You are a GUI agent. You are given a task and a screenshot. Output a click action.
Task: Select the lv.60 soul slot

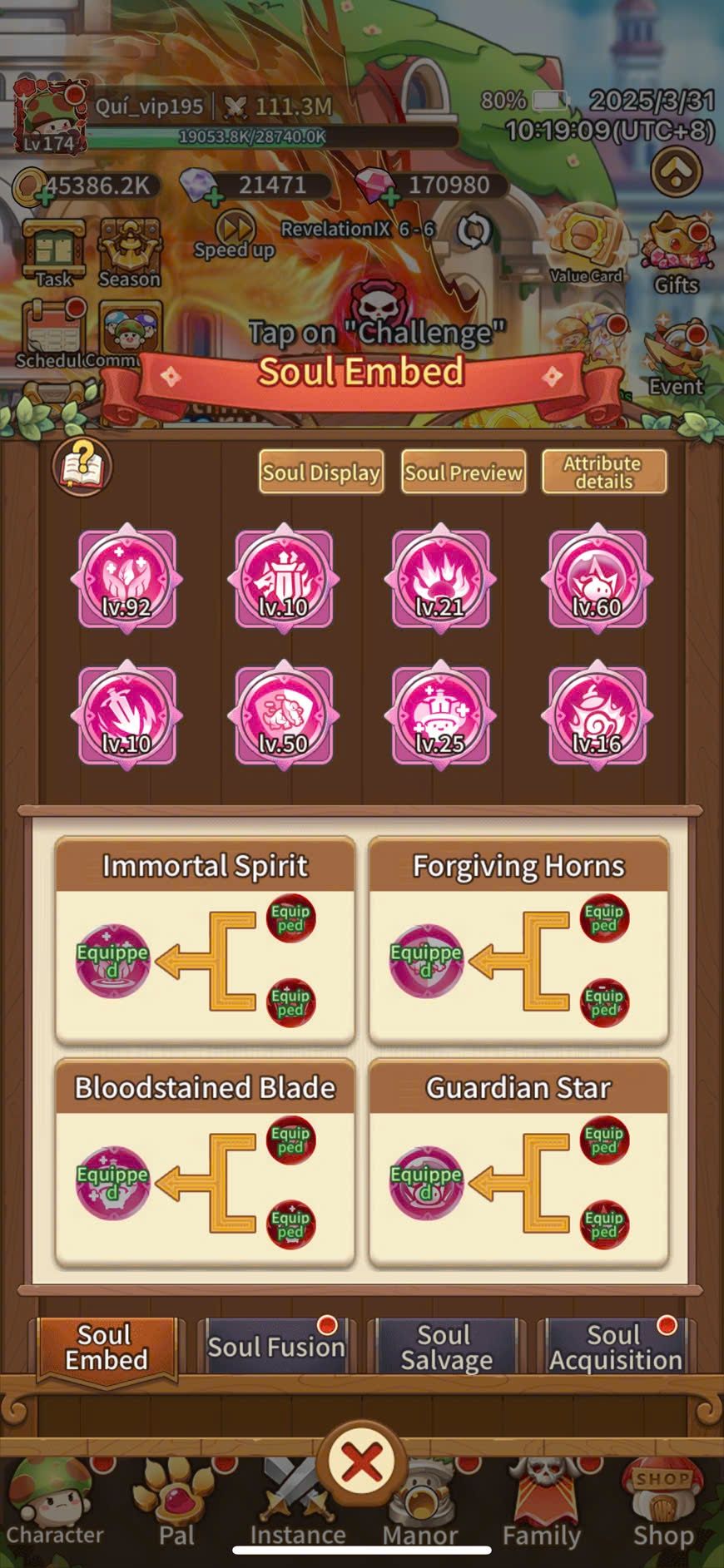coord(597,578)
